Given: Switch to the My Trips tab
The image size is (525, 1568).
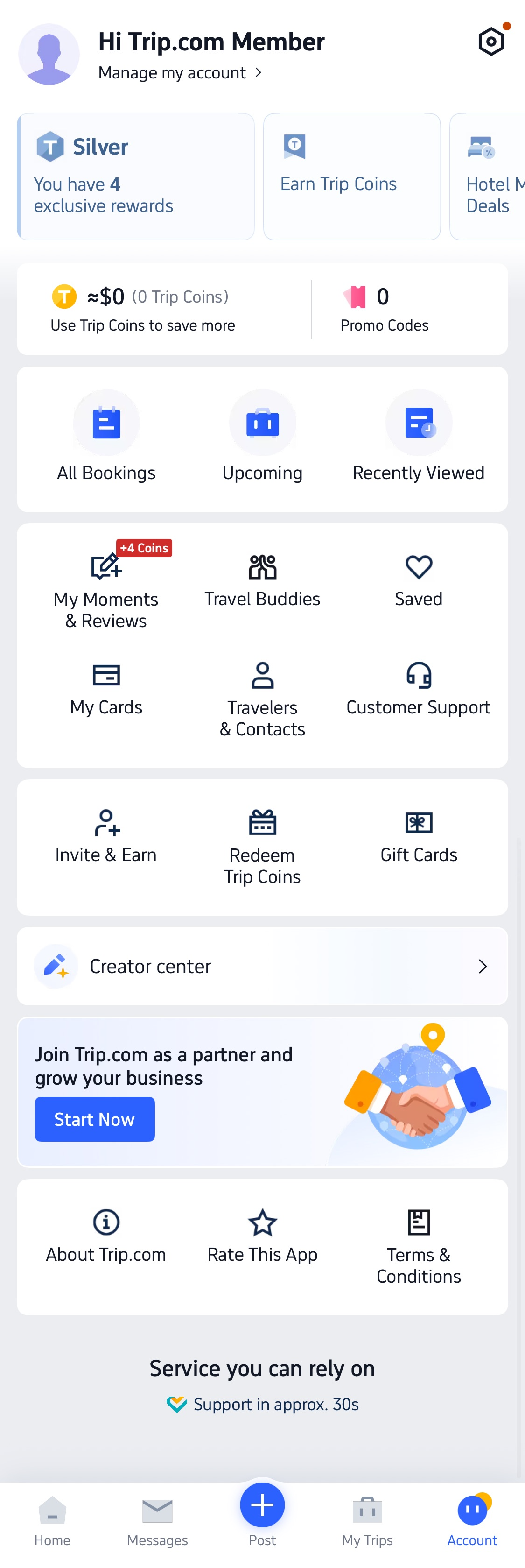Looking at the screenshot, I should point(367,1522).
